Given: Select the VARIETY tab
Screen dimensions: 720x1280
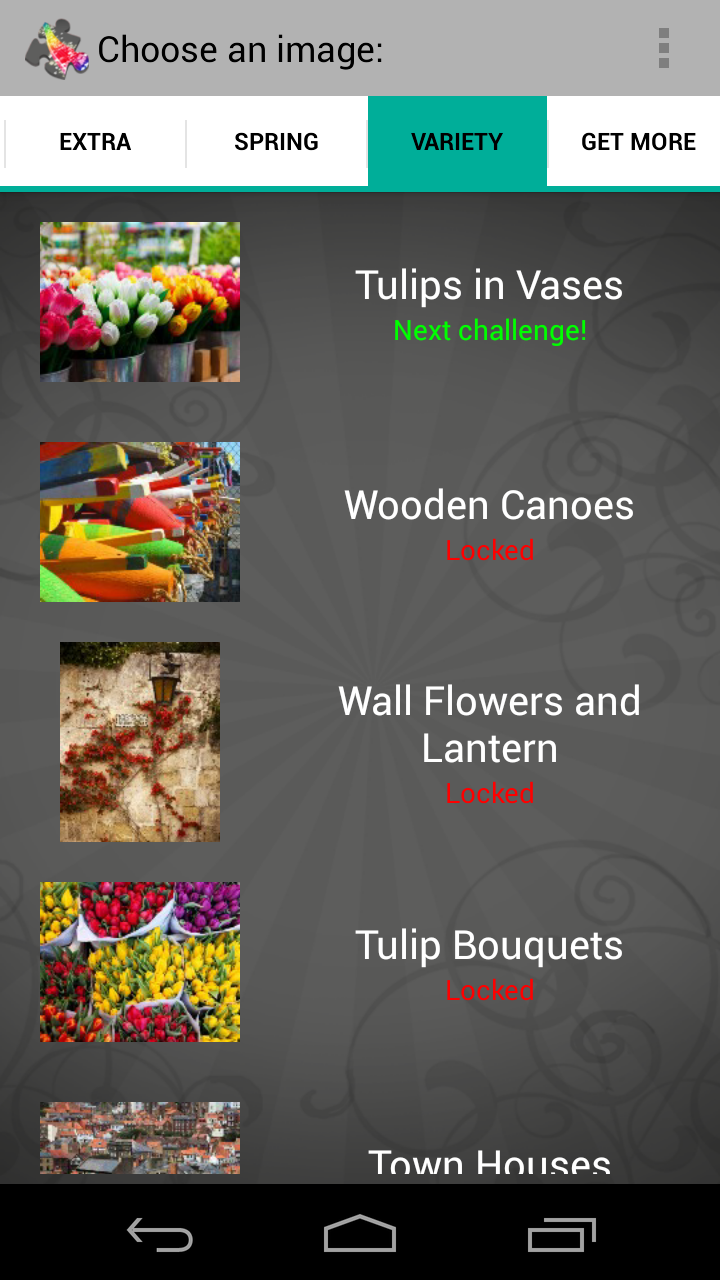Looking at the screenshot, I should coord(457,142).
